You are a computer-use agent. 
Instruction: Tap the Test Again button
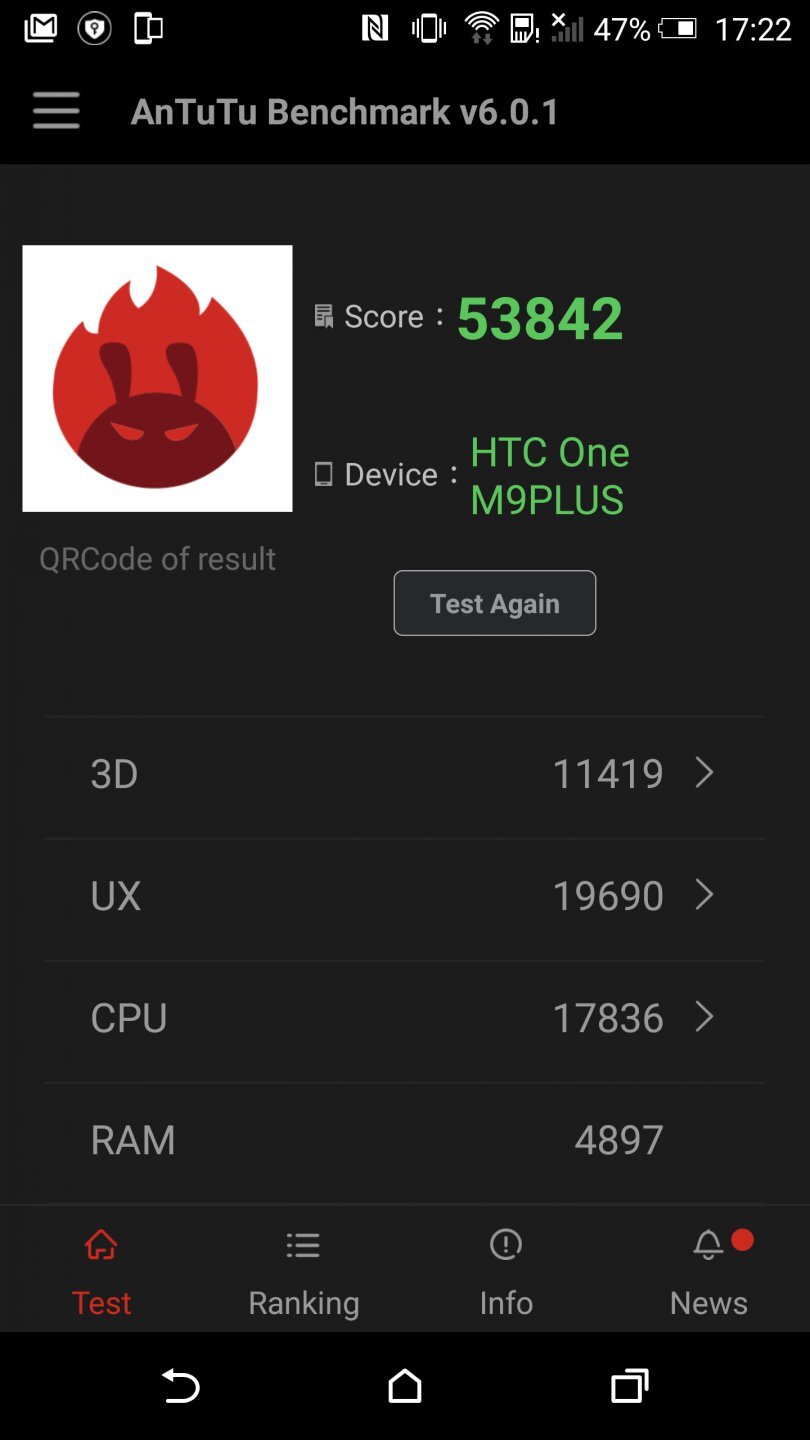tap(494, 603)
